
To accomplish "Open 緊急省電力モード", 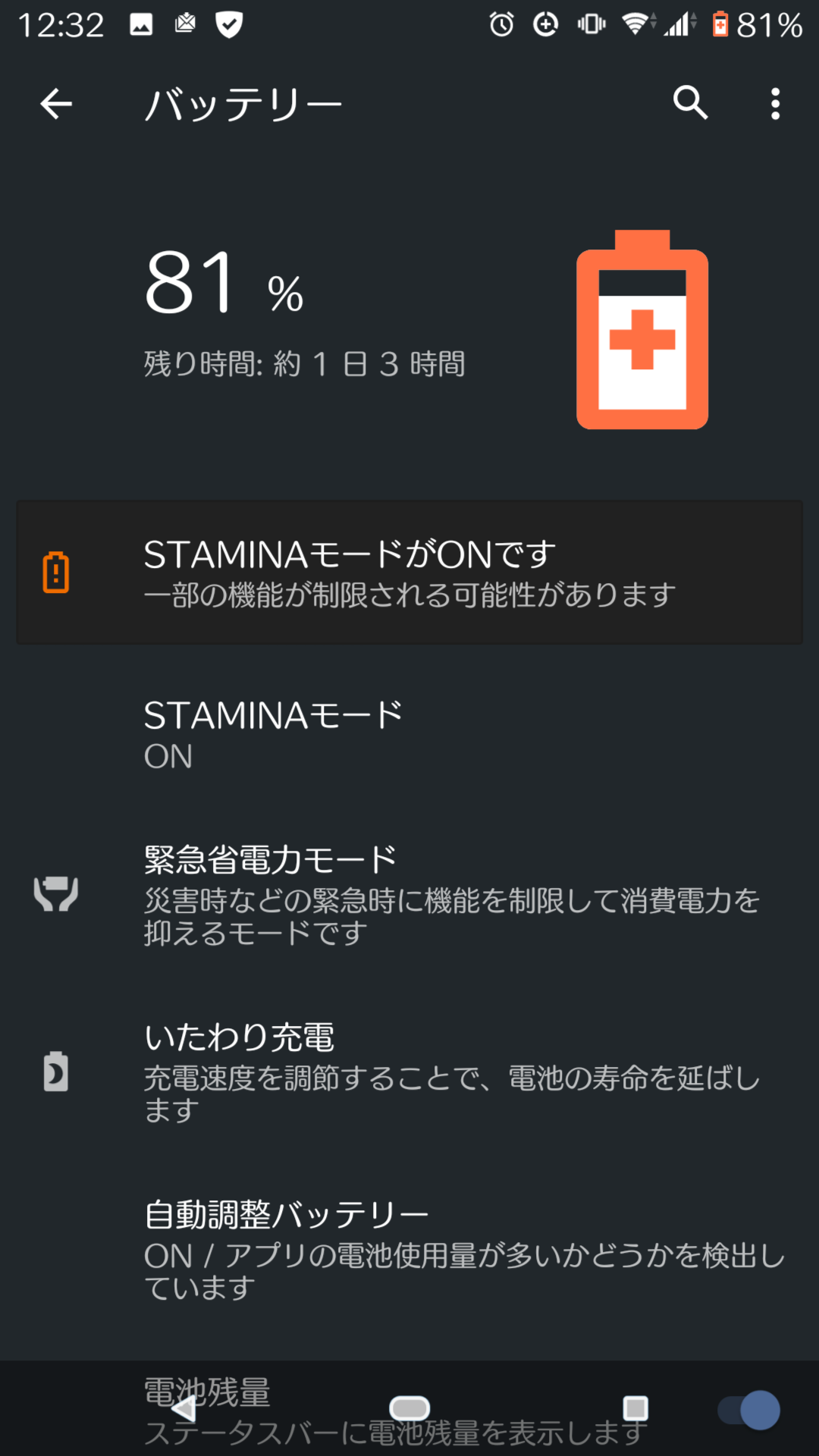I will [x=409, y=895].
